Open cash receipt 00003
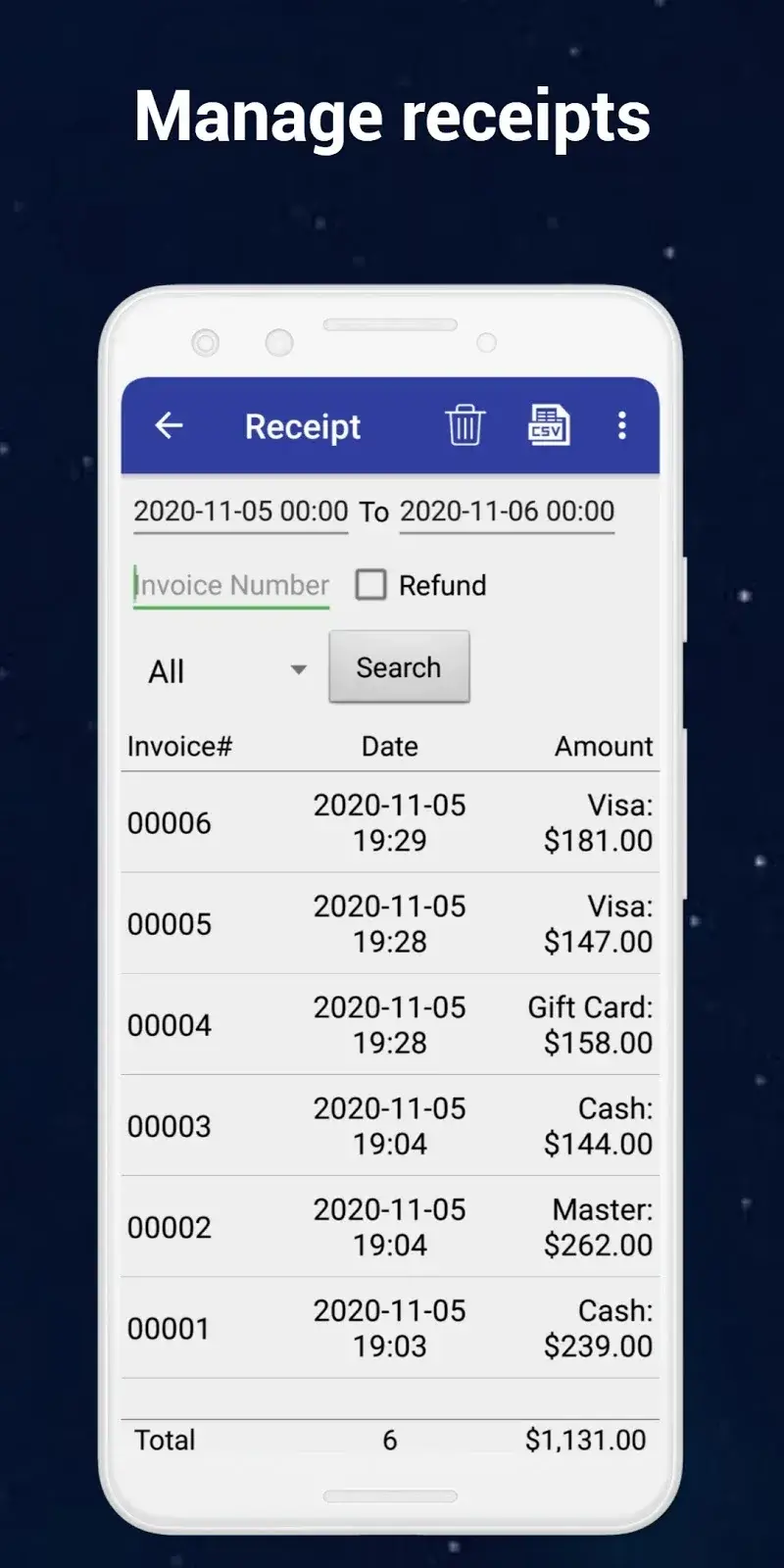 tap(390, 1125)
